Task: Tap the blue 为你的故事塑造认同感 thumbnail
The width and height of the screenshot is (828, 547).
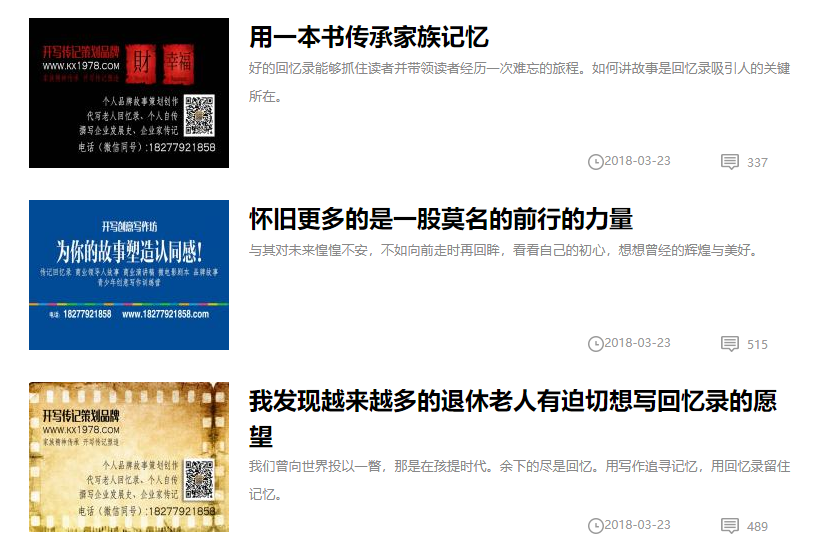Action: [129, 275]
